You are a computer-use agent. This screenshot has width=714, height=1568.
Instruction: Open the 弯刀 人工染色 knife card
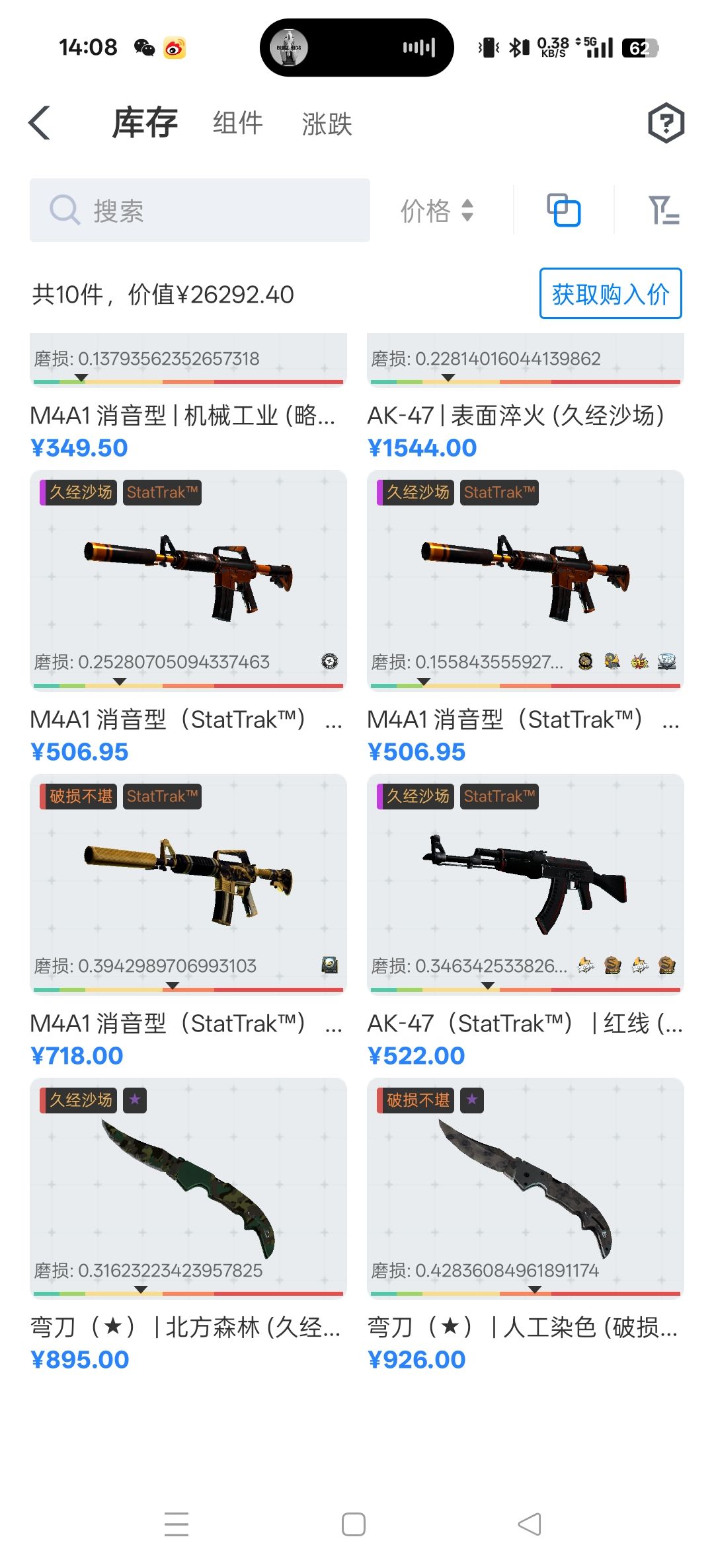(526, 1226)
